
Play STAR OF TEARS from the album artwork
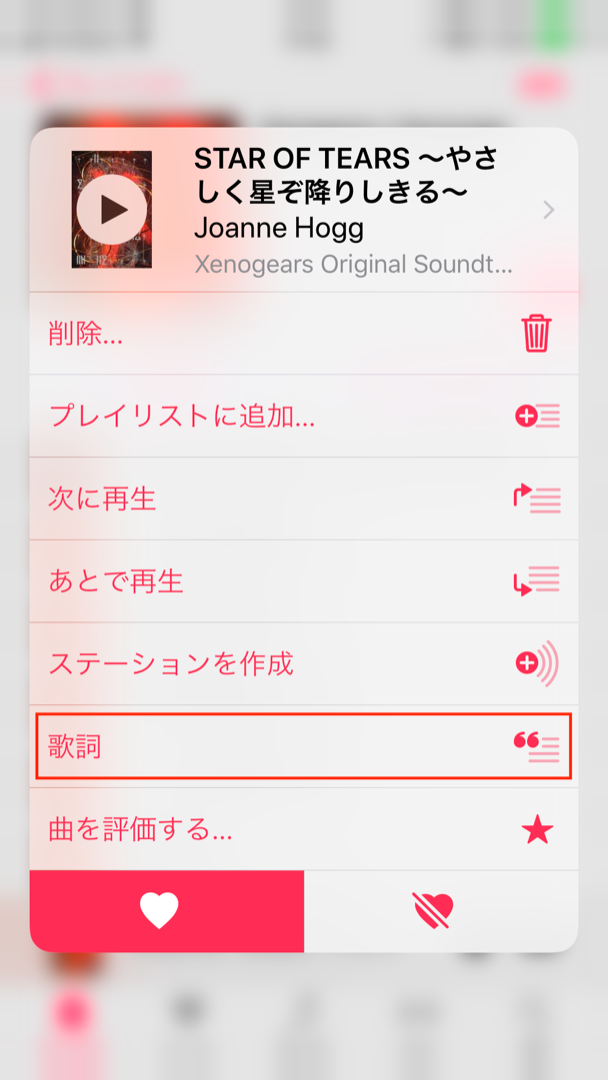click(112, 209)
